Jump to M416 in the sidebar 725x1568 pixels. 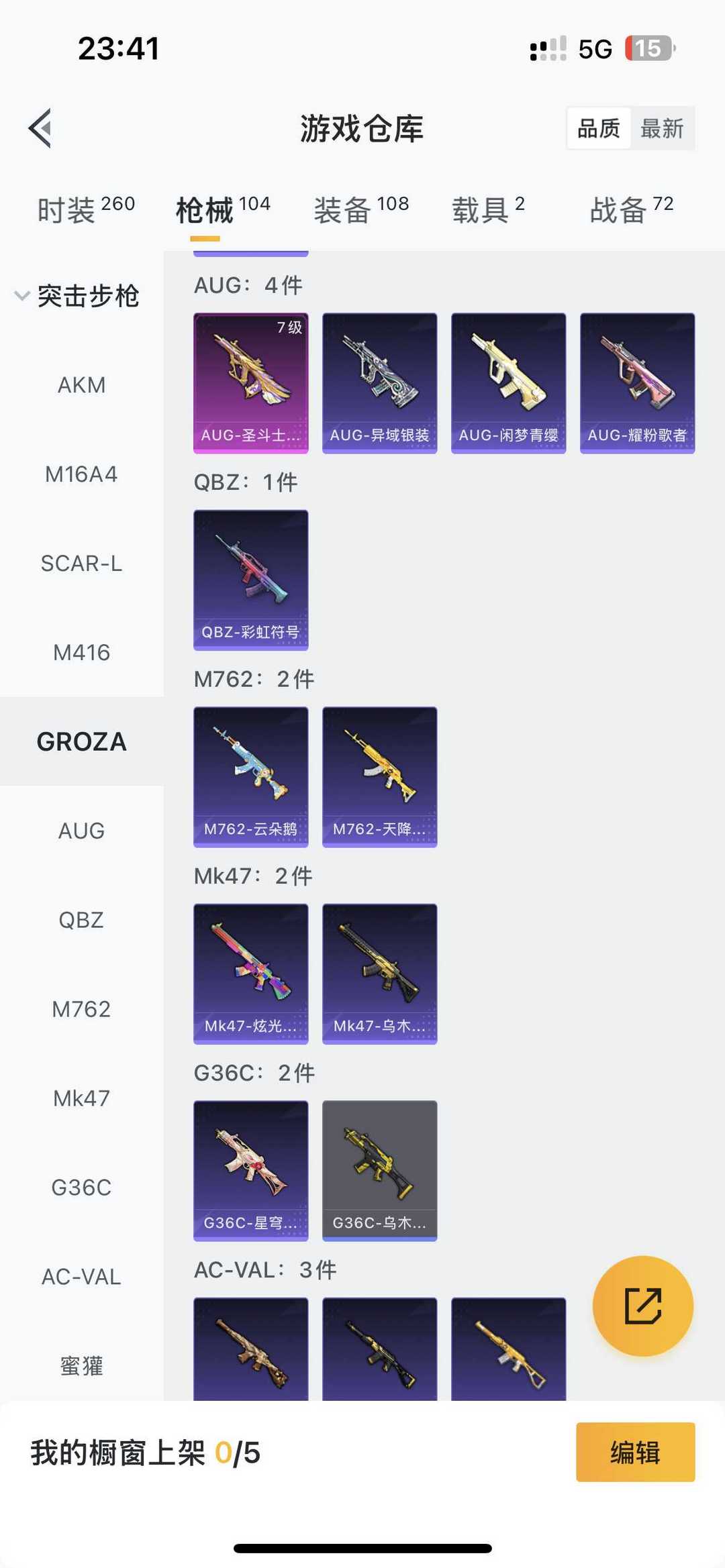(81, 652)
